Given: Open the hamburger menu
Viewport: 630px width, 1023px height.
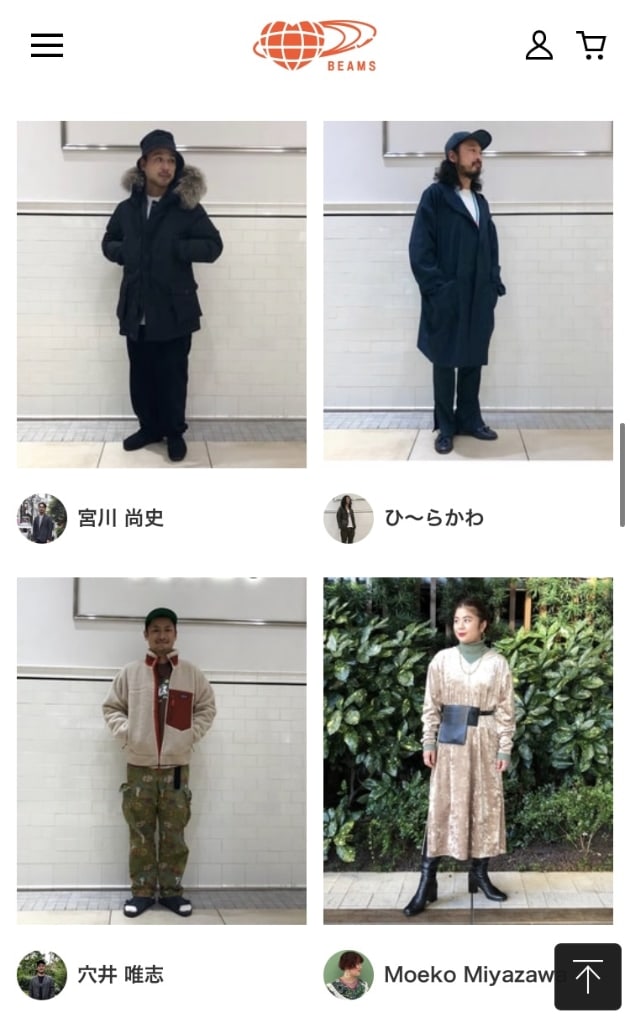Looking at the screenshot, I should pos(47,45).
